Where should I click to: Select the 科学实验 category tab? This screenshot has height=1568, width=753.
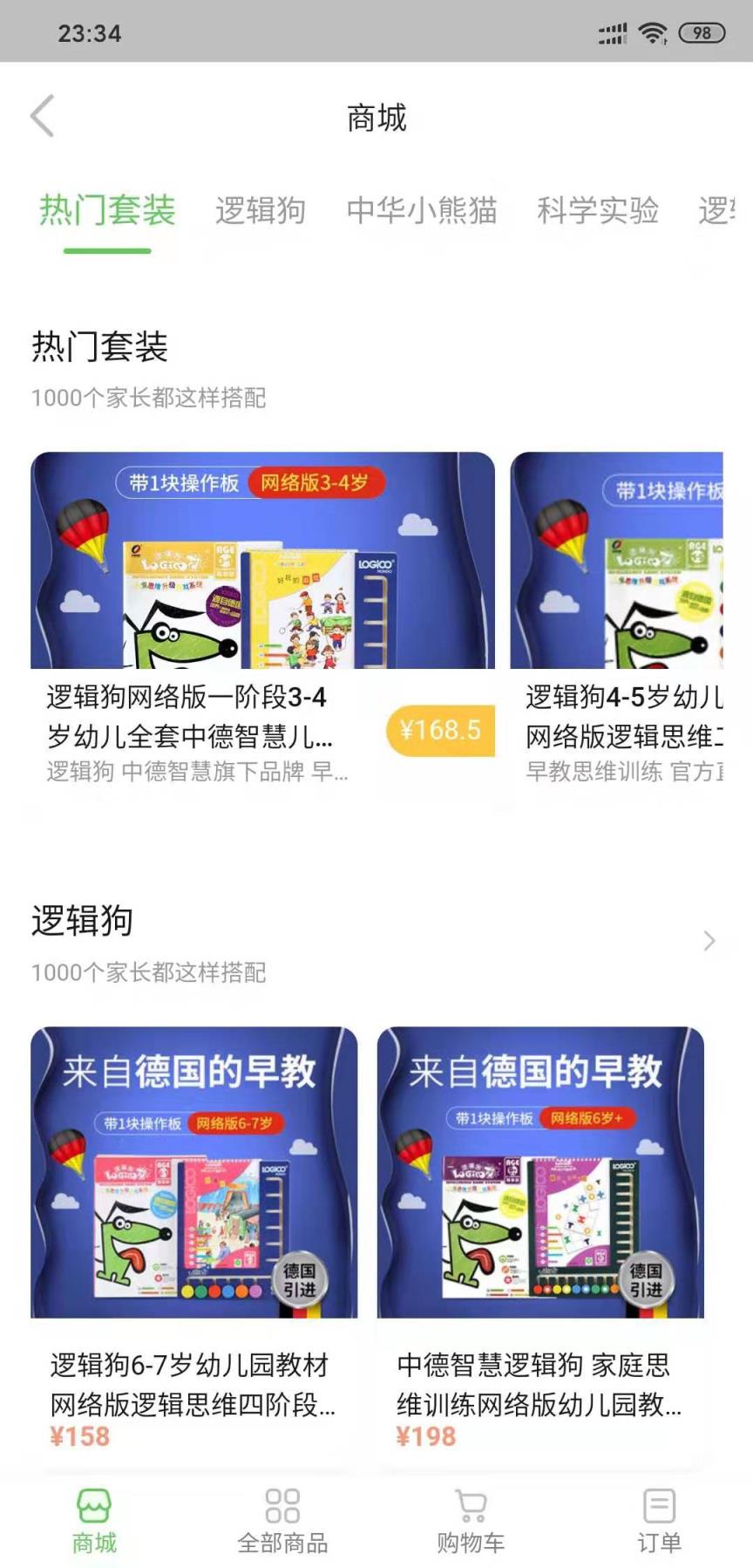598,212
